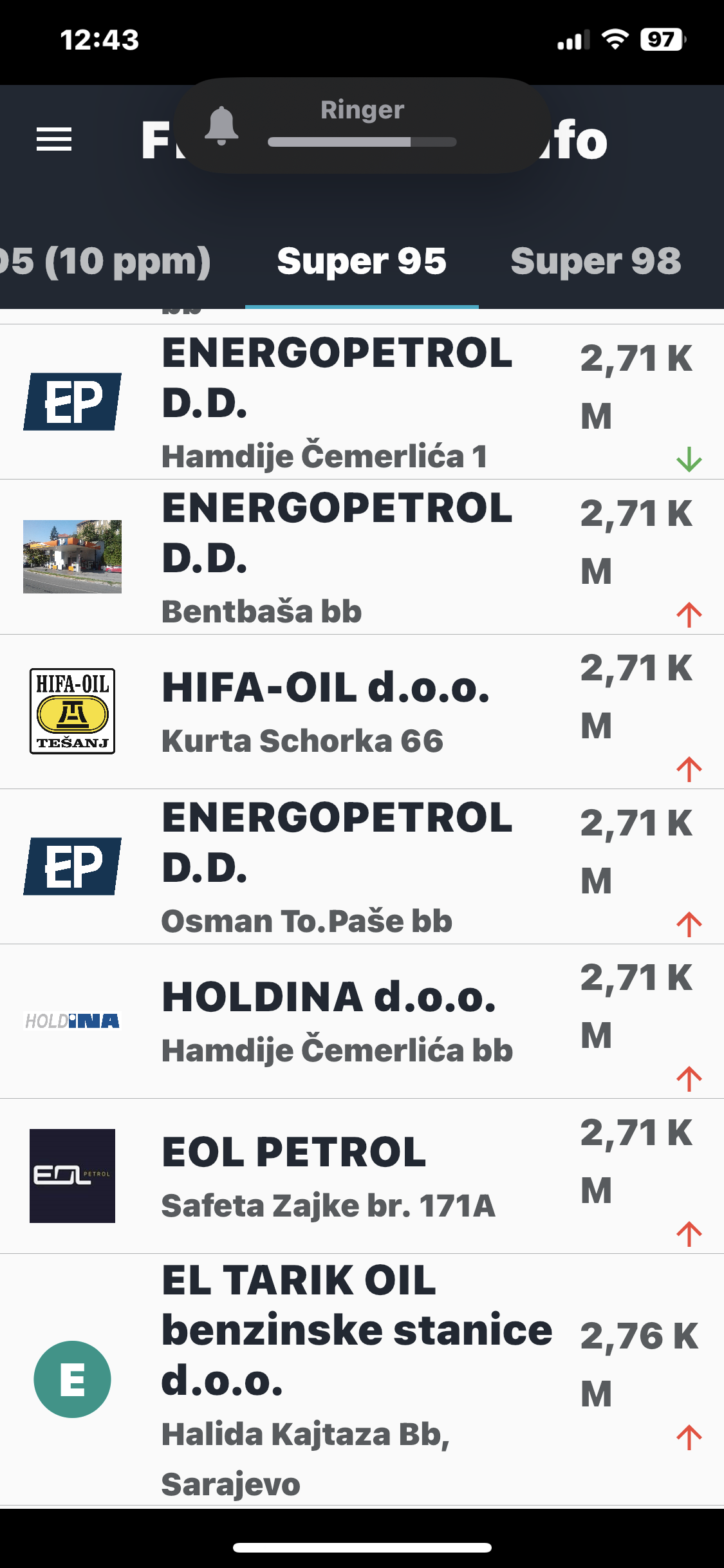Open Energopetrol station at Bentbaša bb
Image resolution: width=724 pixels, height=1568 pixels.
[362, 557]
